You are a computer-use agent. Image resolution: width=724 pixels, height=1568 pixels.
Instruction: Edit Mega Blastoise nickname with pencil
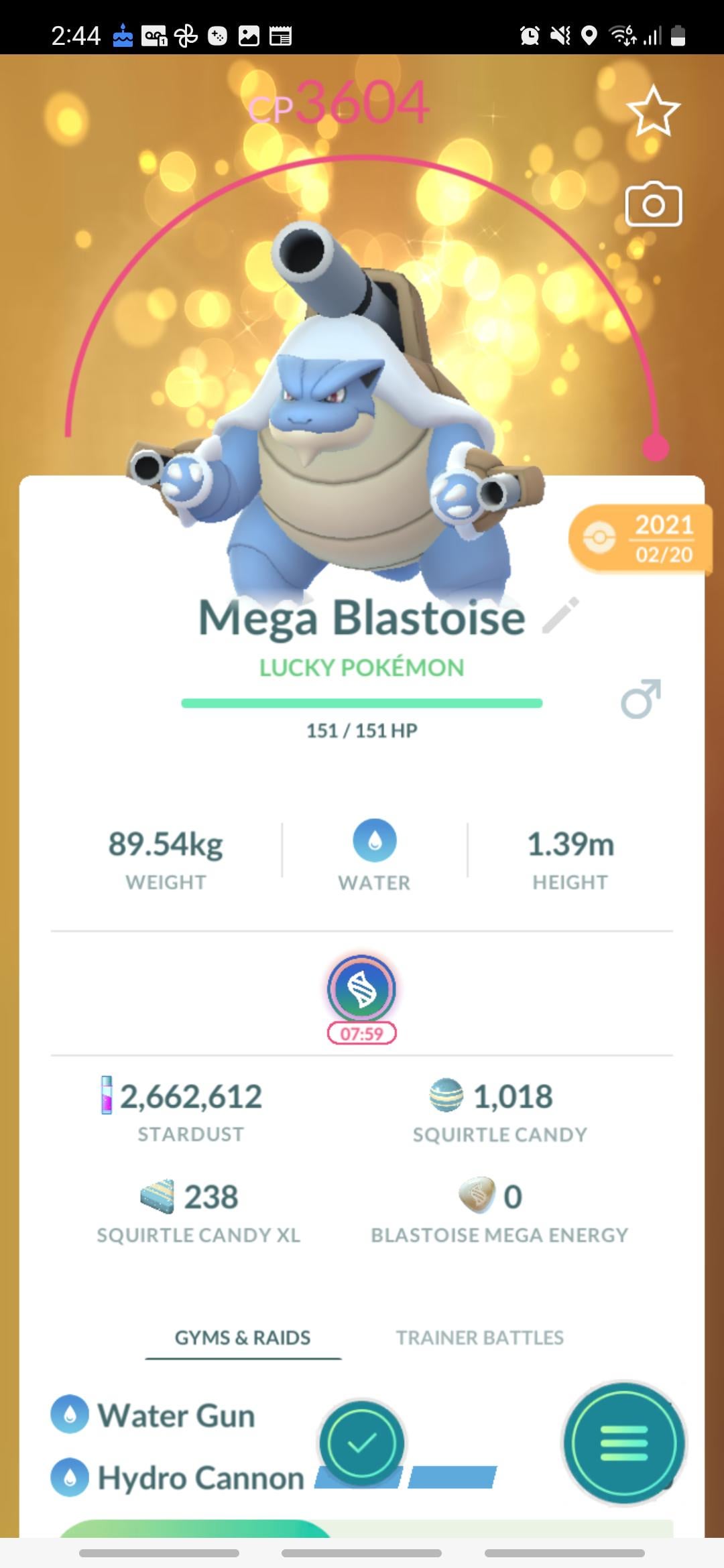(560, 615)
